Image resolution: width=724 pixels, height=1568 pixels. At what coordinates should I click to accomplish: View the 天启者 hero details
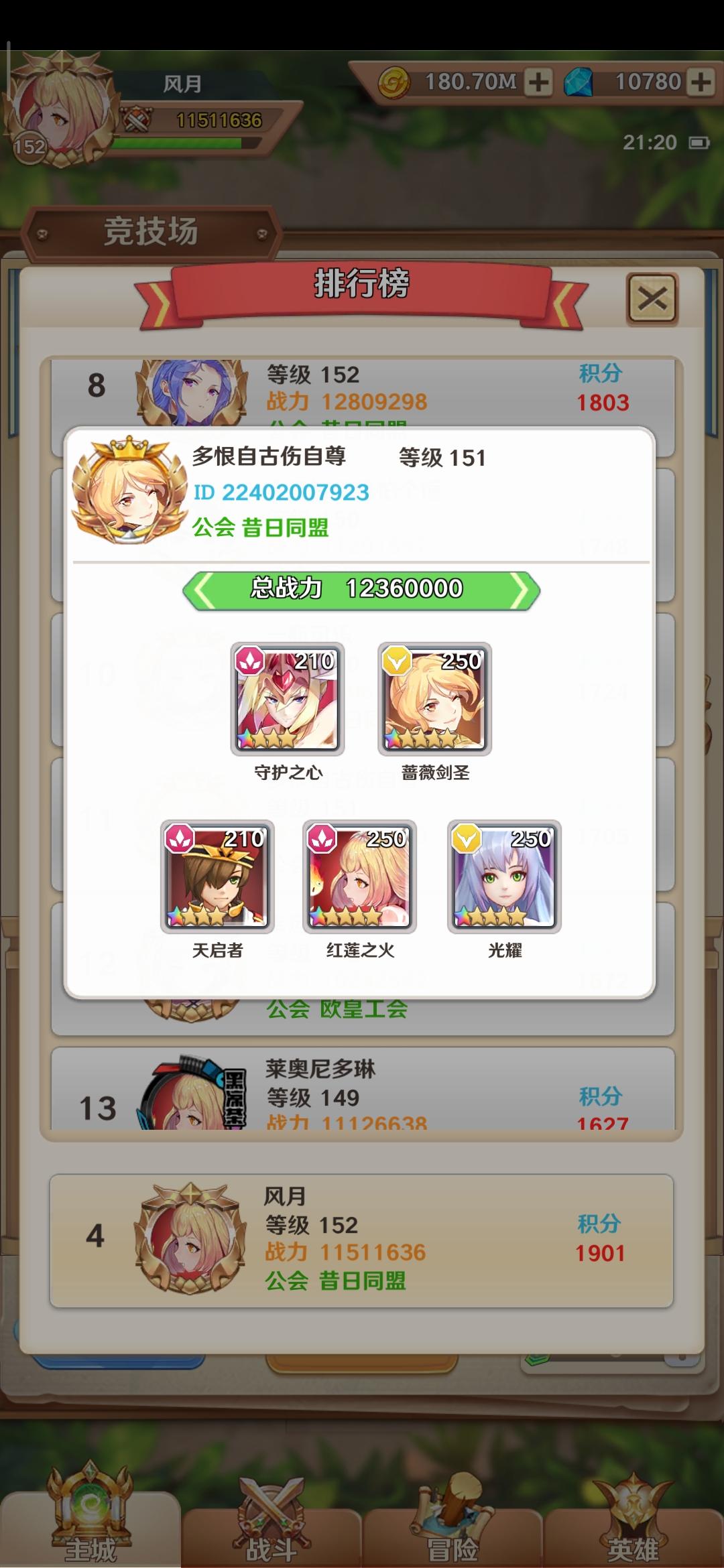pyautogui.click(x=217, y=876)
